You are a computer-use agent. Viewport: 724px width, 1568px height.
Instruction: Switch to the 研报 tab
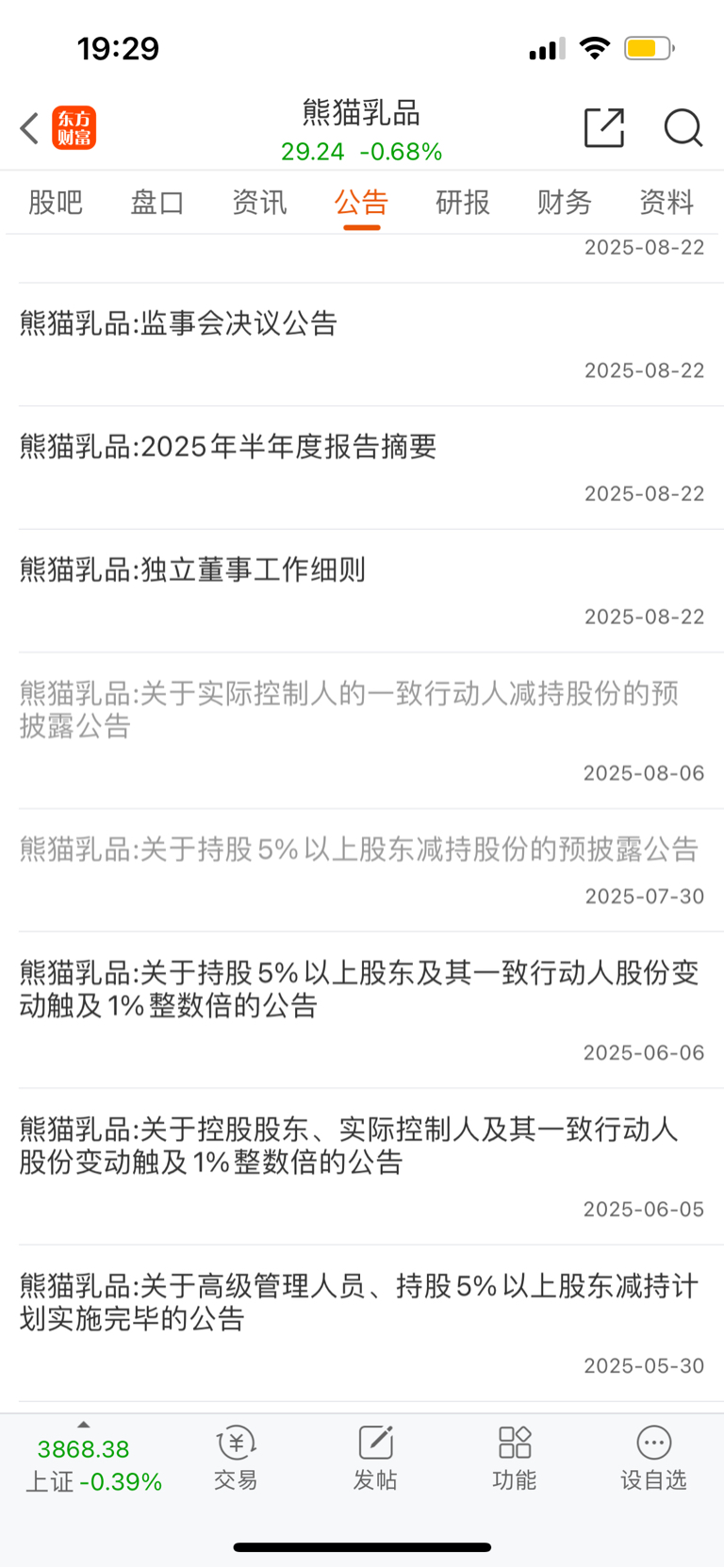463,202
